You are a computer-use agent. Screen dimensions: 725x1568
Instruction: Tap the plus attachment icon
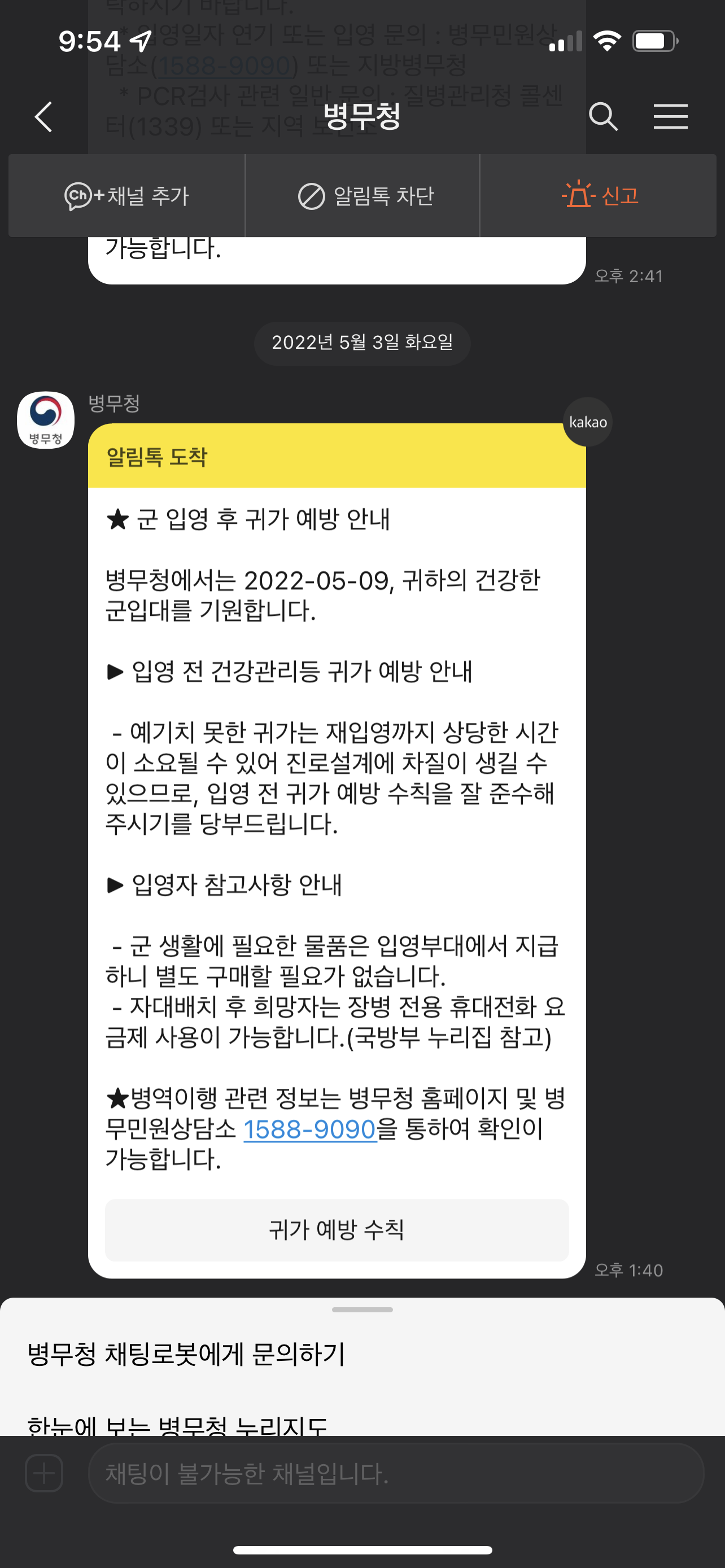pos(44,1473)
